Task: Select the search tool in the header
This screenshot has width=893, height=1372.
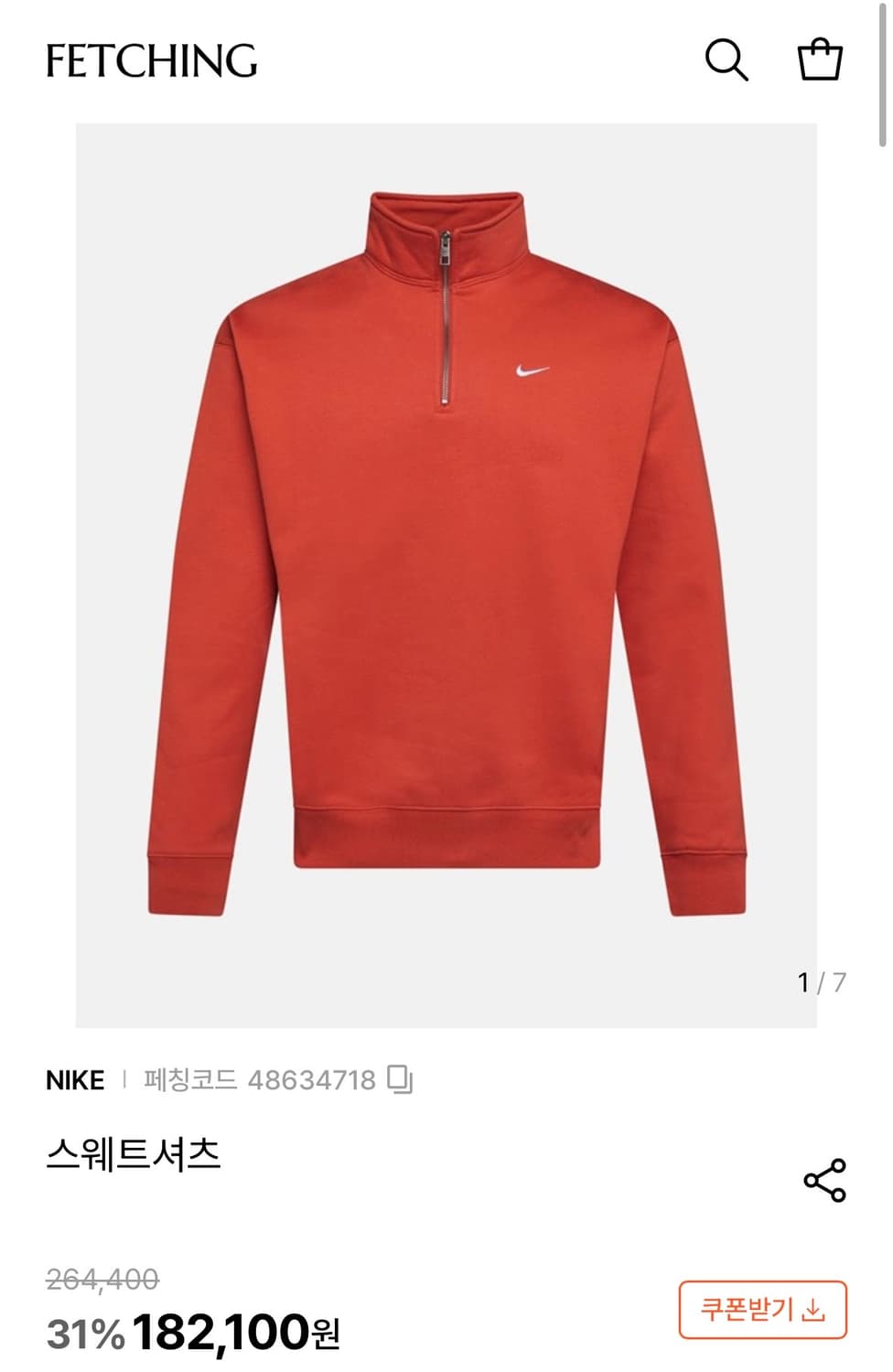Action: [x=727, y=62]
